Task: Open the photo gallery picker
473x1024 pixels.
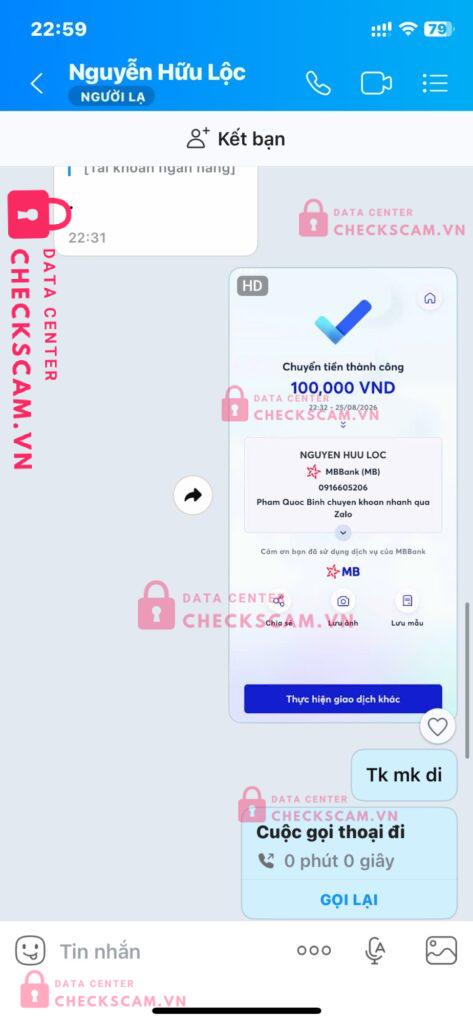Action: tap(441, 951)
